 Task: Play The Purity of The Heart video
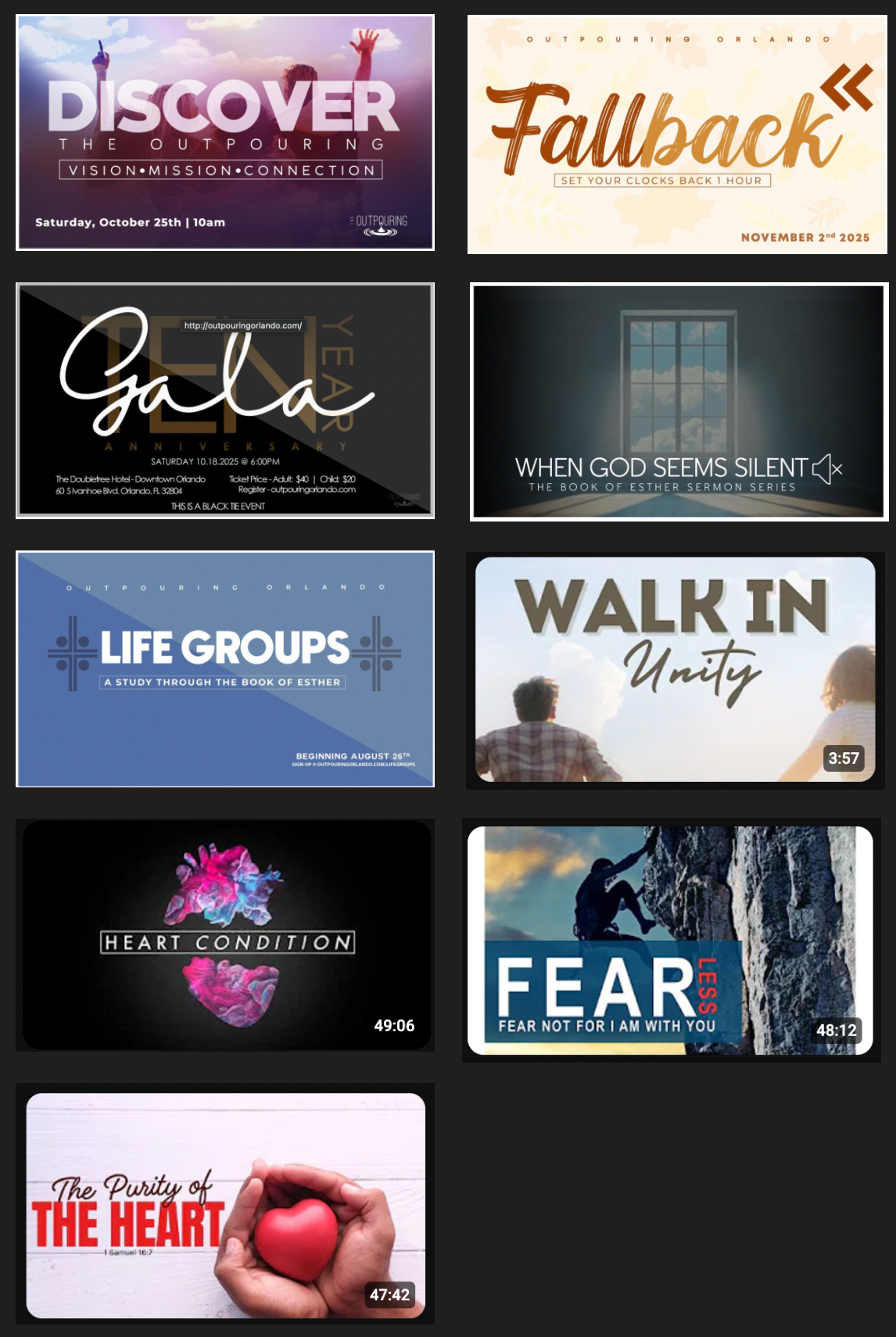tap(226, 1206)
